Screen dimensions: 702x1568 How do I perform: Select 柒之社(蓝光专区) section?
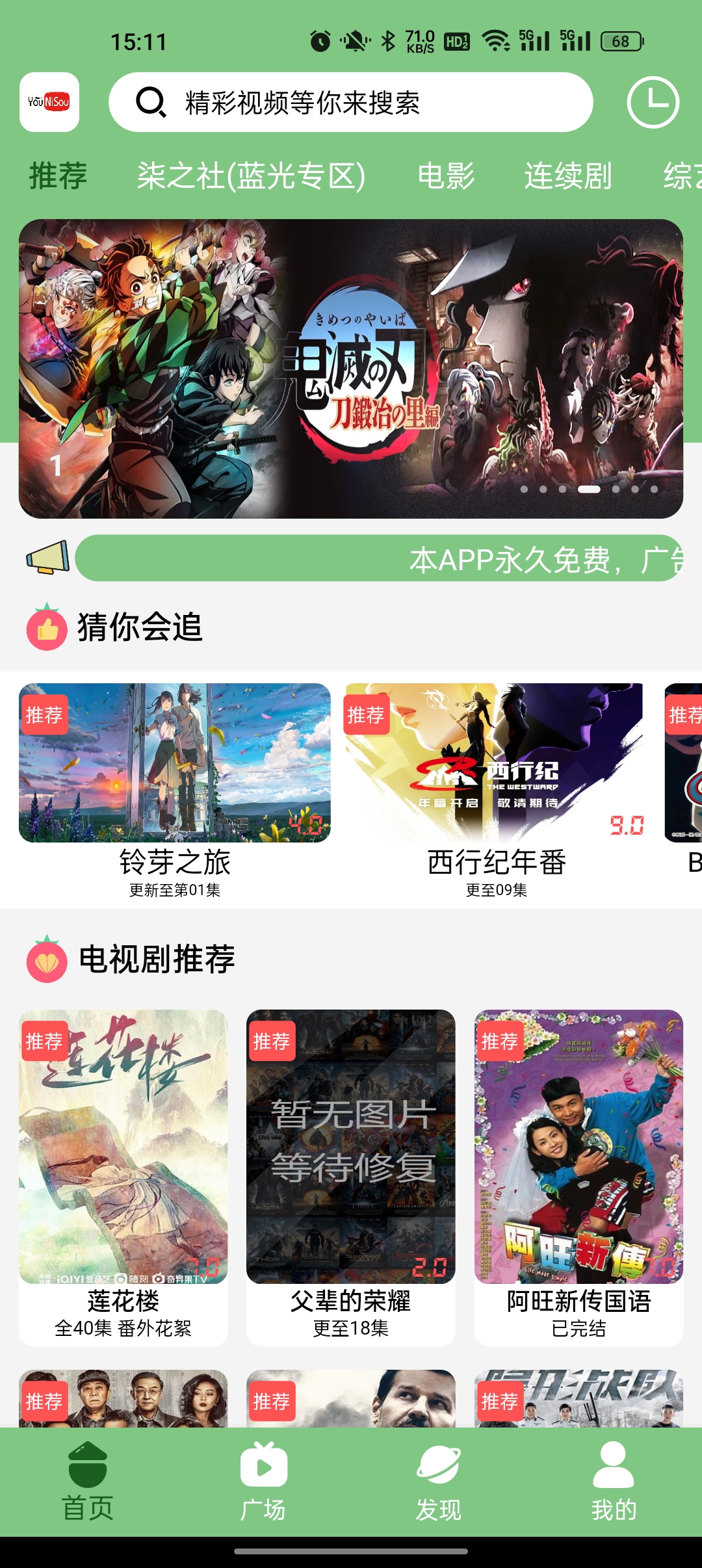pos(250,176)
